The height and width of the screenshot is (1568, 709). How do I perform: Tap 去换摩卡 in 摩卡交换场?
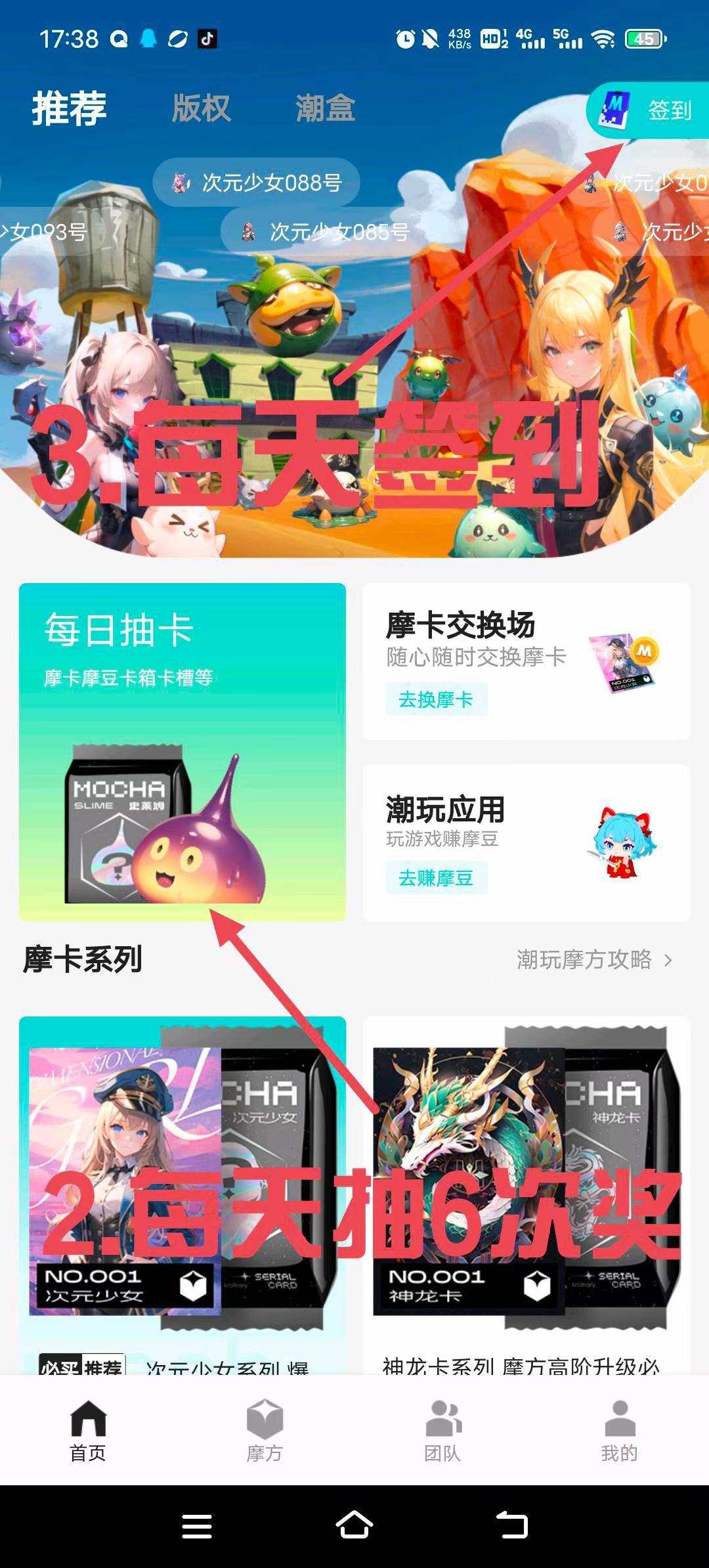[436, 699]
